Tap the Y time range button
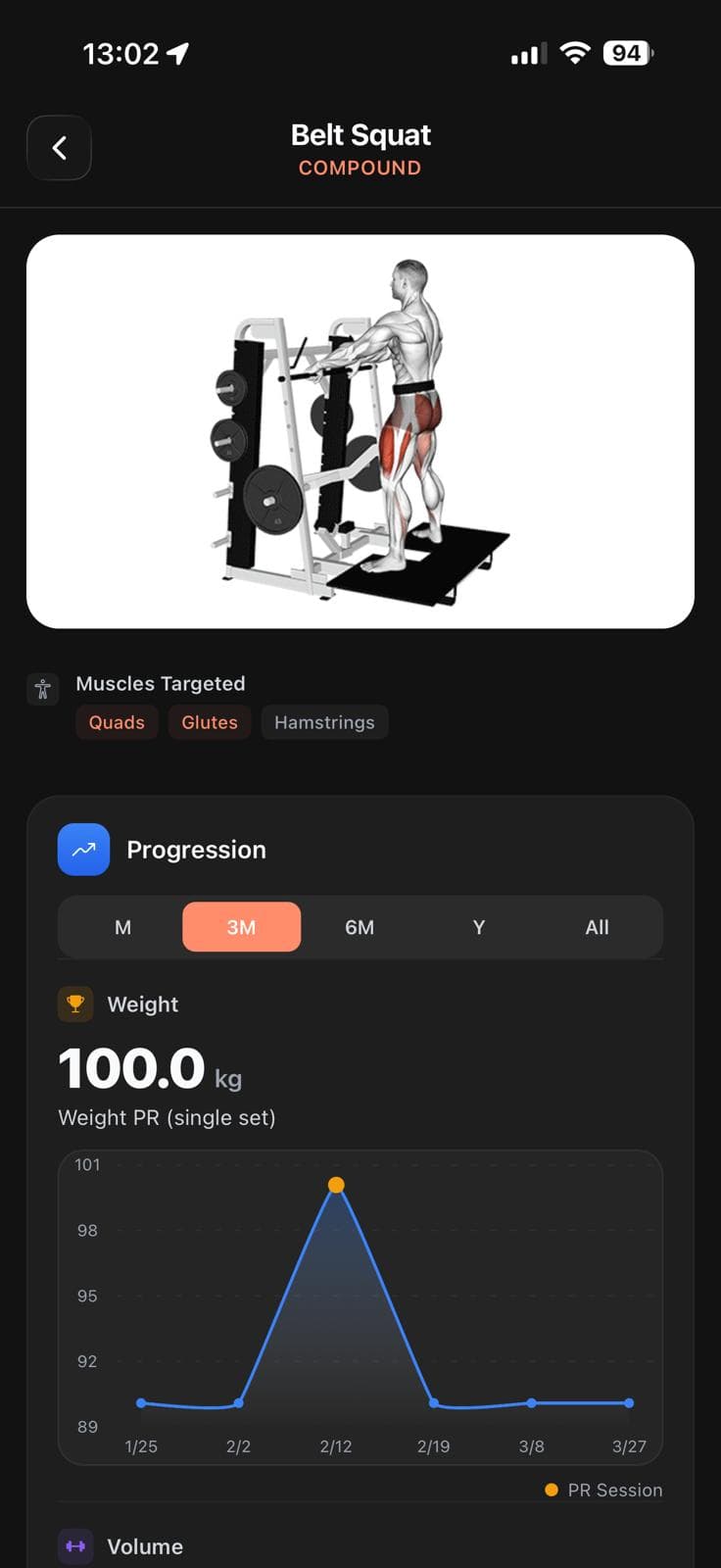 478,926
